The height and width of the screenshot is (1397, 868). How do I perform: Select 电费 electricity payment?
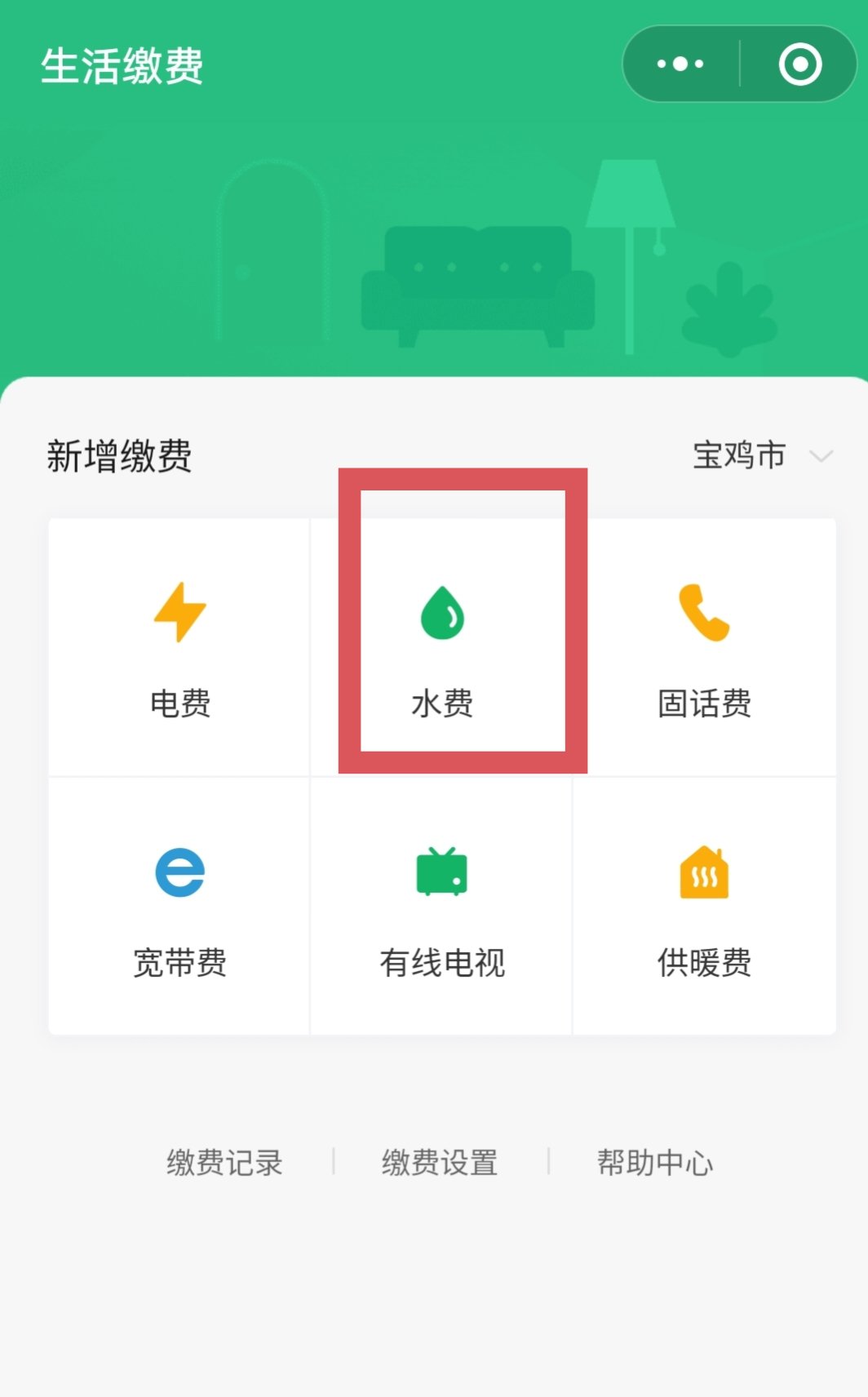179,647
